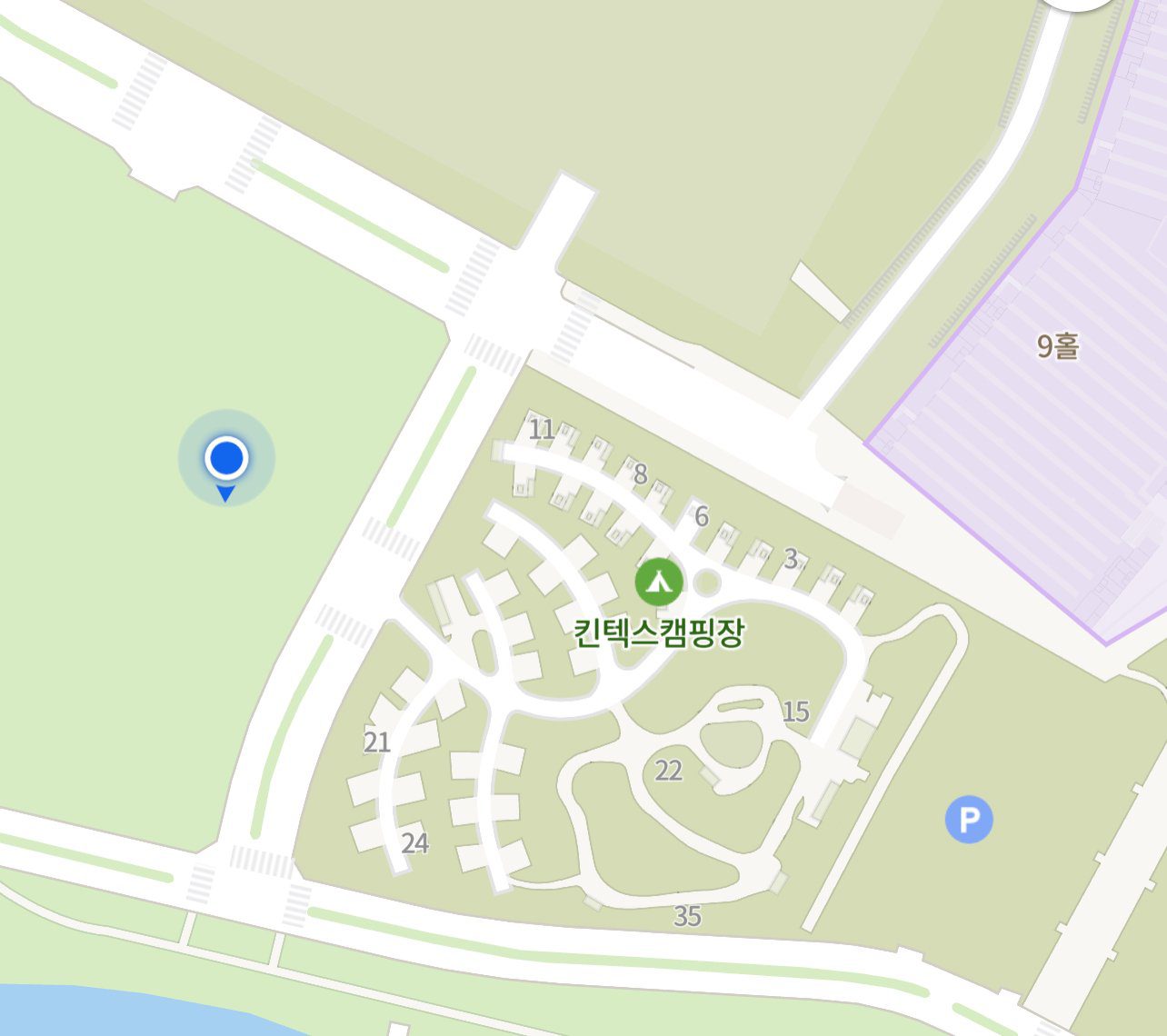This screenshot has width=1167, height=1036.
Task: Open the 킨텍스캠핑장 campsite marker
Action: [x=659, y=583]
